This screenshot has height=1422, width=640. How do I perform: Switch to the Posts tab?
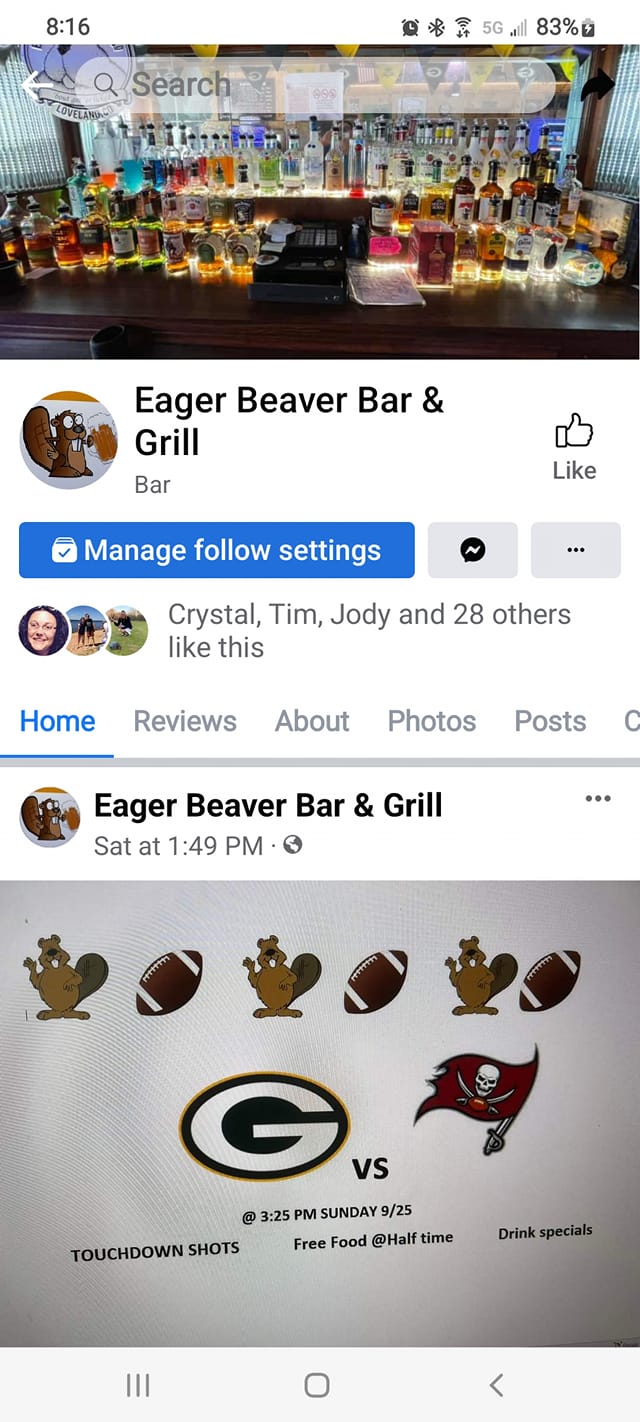click(550, 721)
